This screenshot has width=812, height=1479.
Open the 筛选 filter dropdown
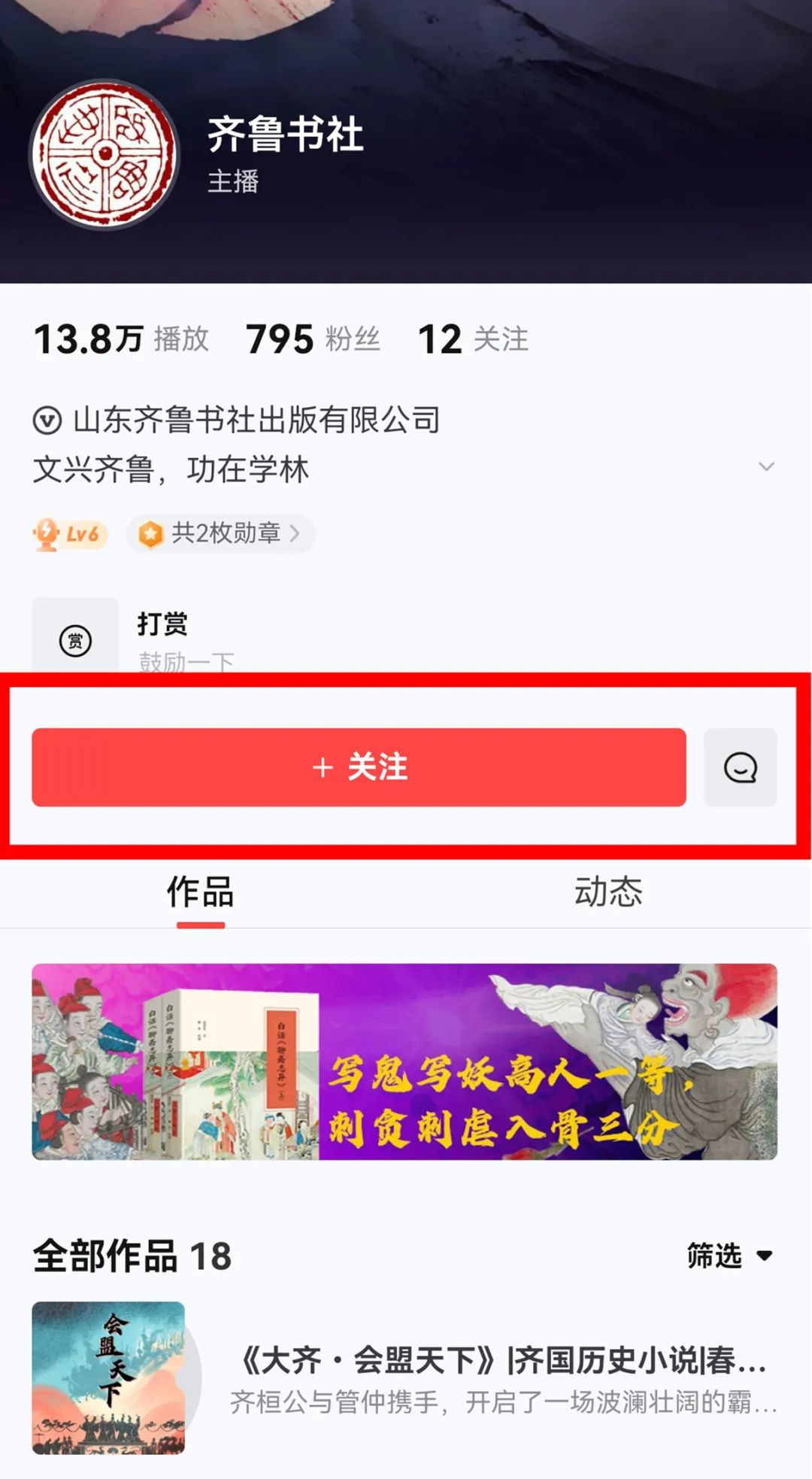point(729,1256)
